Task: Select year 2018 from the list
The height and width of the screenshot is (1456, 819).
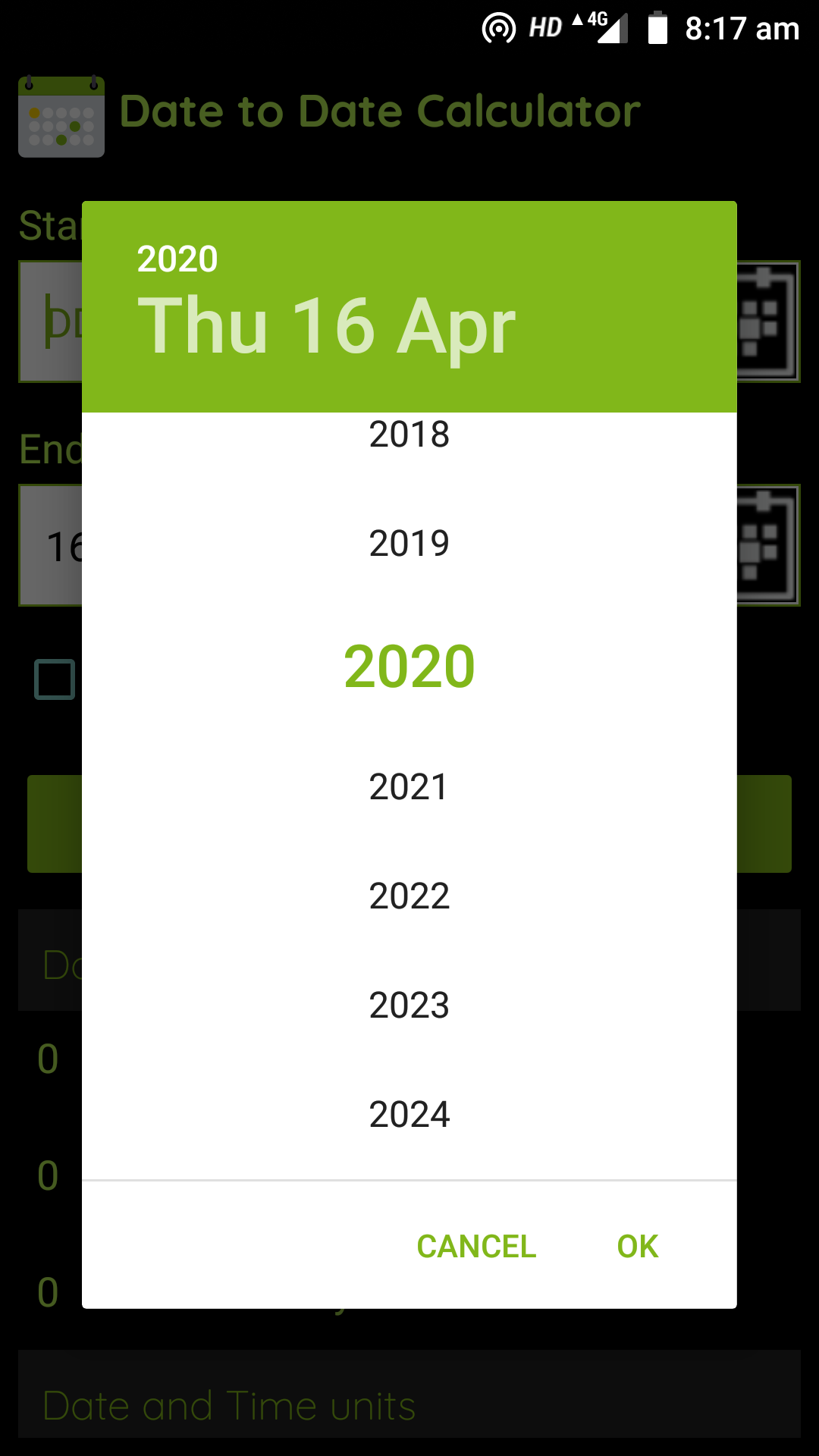Action: pos(409,434)
